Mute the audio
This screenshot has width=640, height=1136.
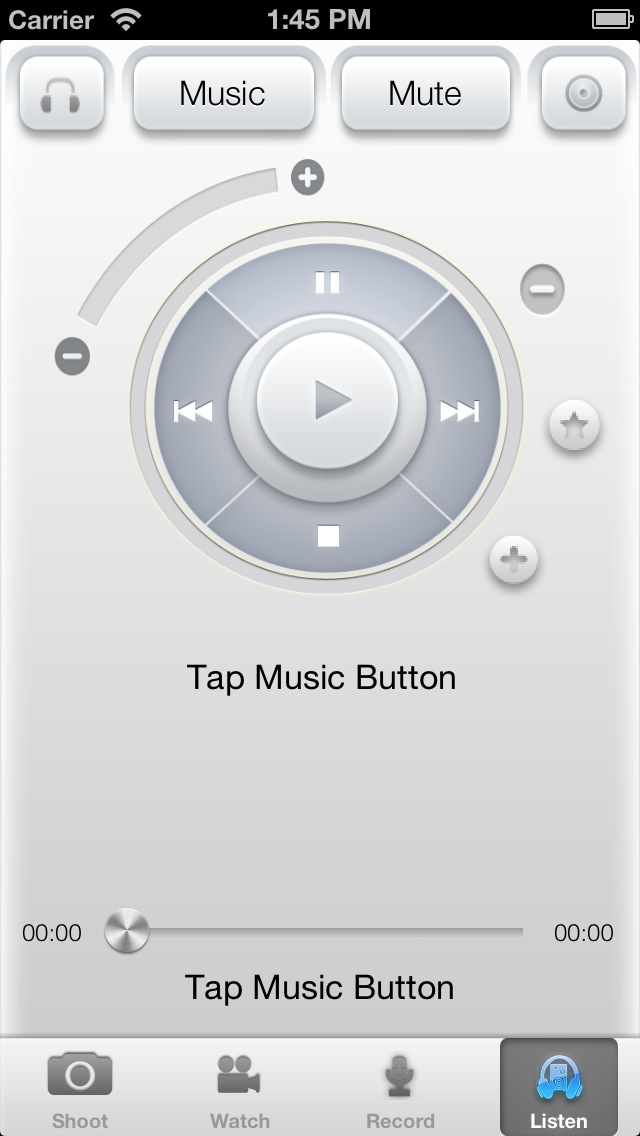[425, 93]
